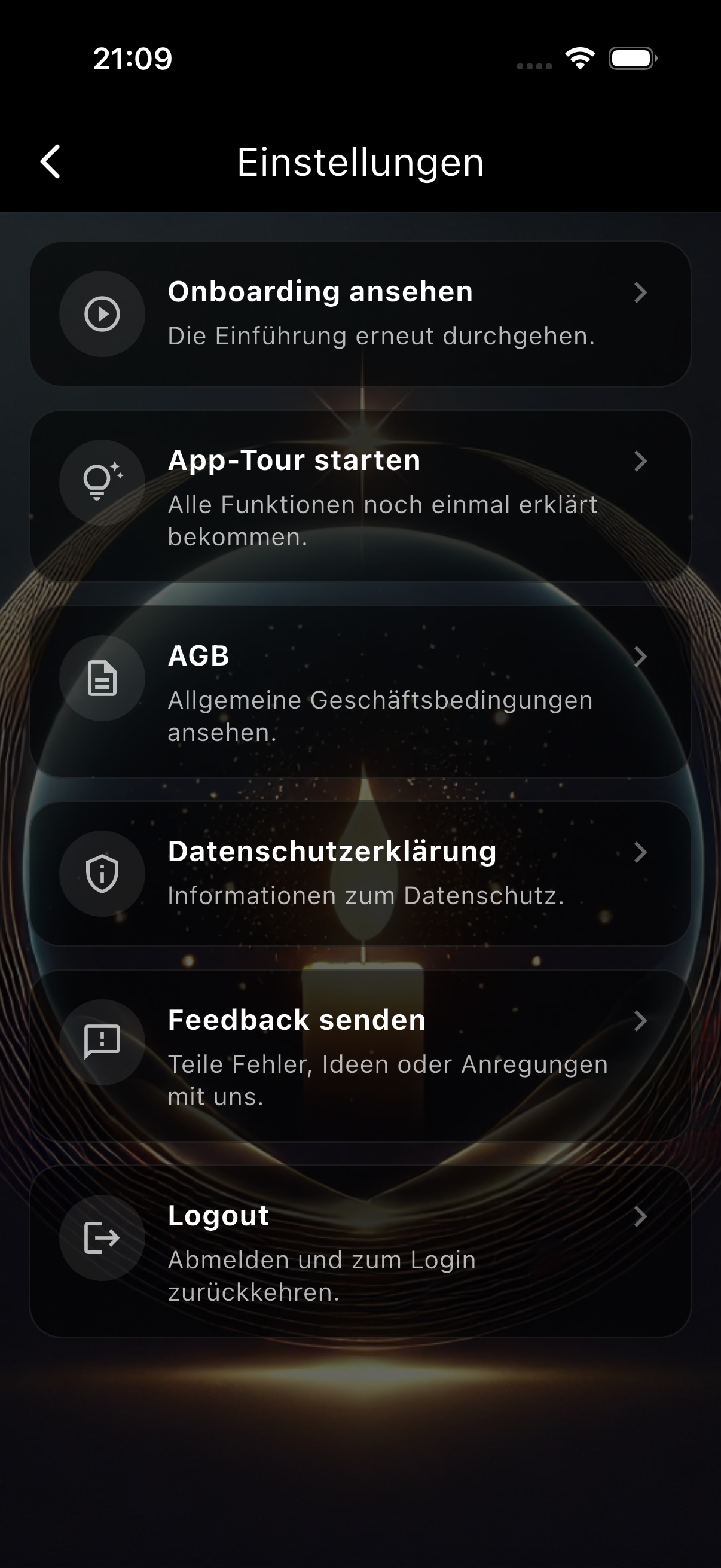
Task: Open the chevron next to Onboarding ansehen
Action: tap(641, 294)
